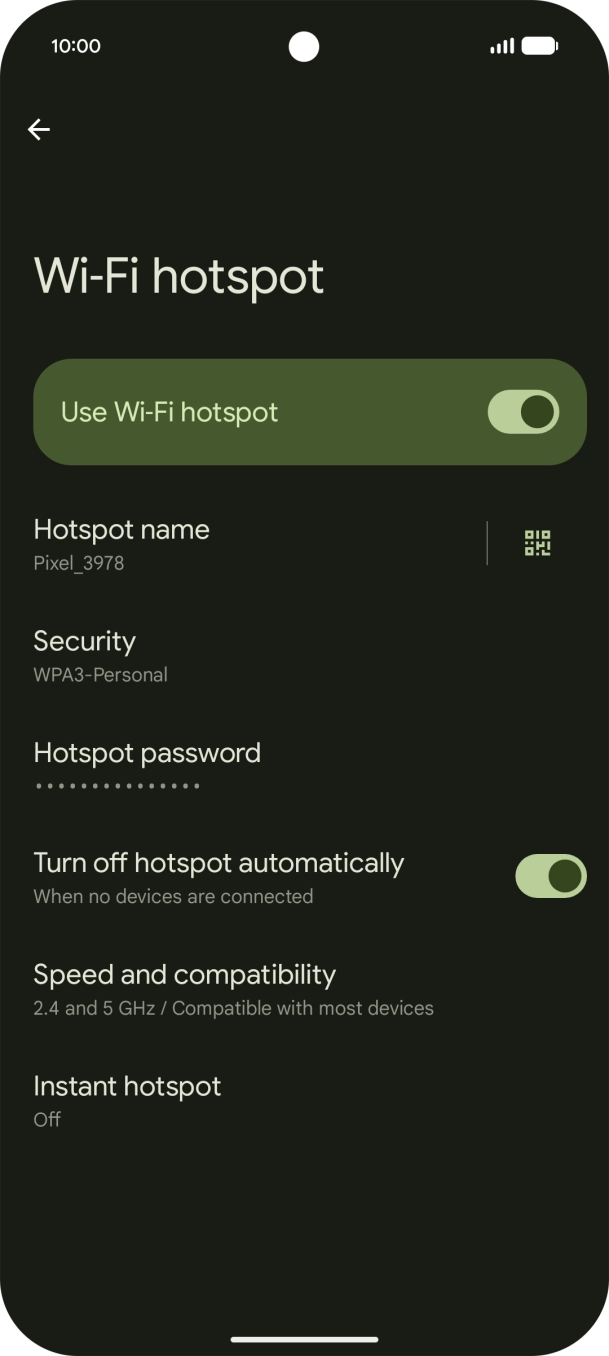This screenshot has width=609, height=1356.
Task: Go back using the arrow icon
Action: point(39,129)
